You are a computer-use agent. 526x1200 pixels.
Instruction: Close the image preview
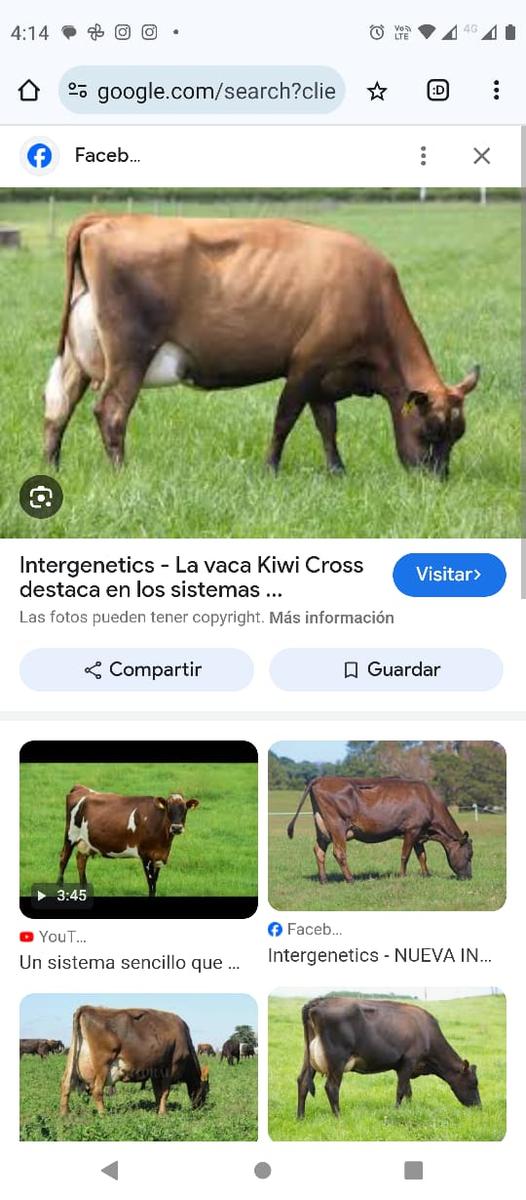(482, 156)
